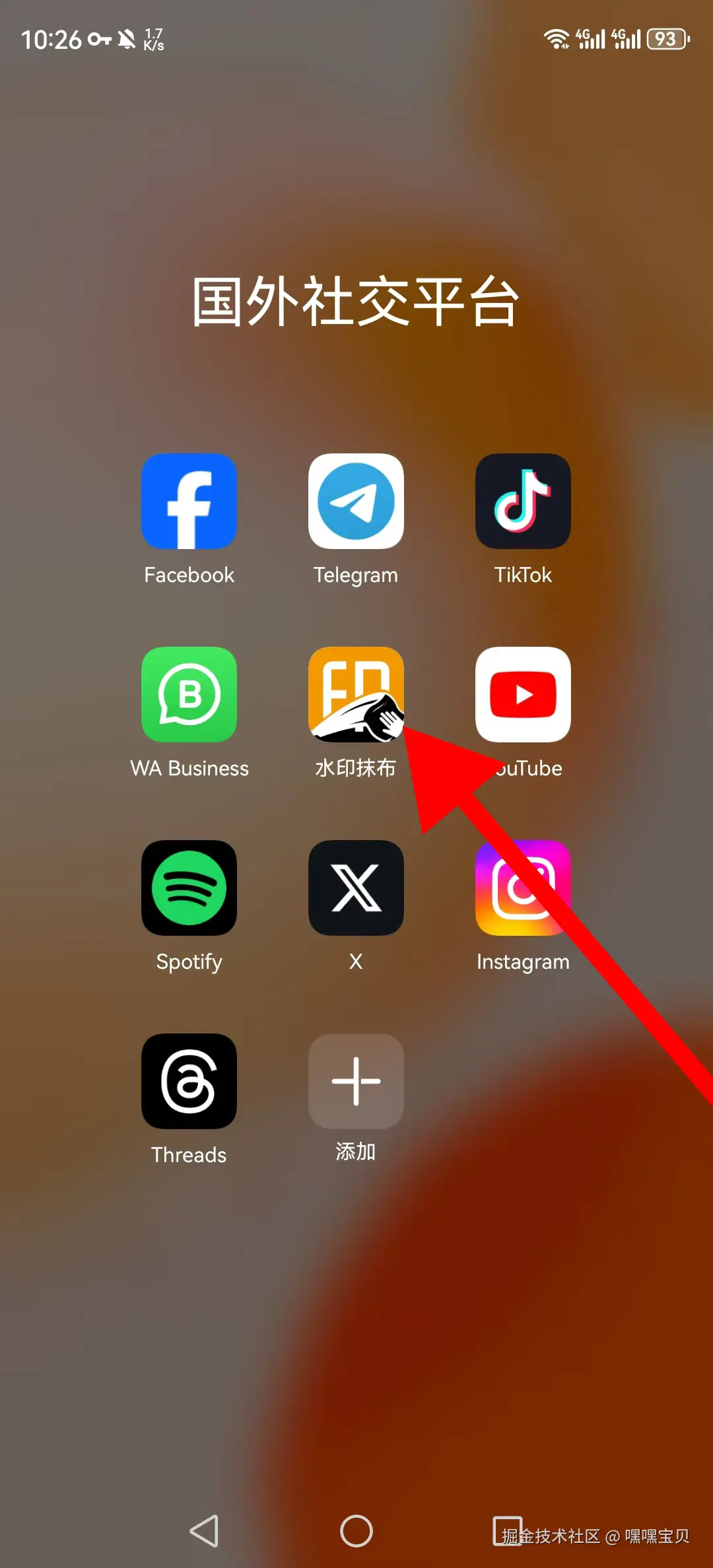Open the TikTok app

523,501
